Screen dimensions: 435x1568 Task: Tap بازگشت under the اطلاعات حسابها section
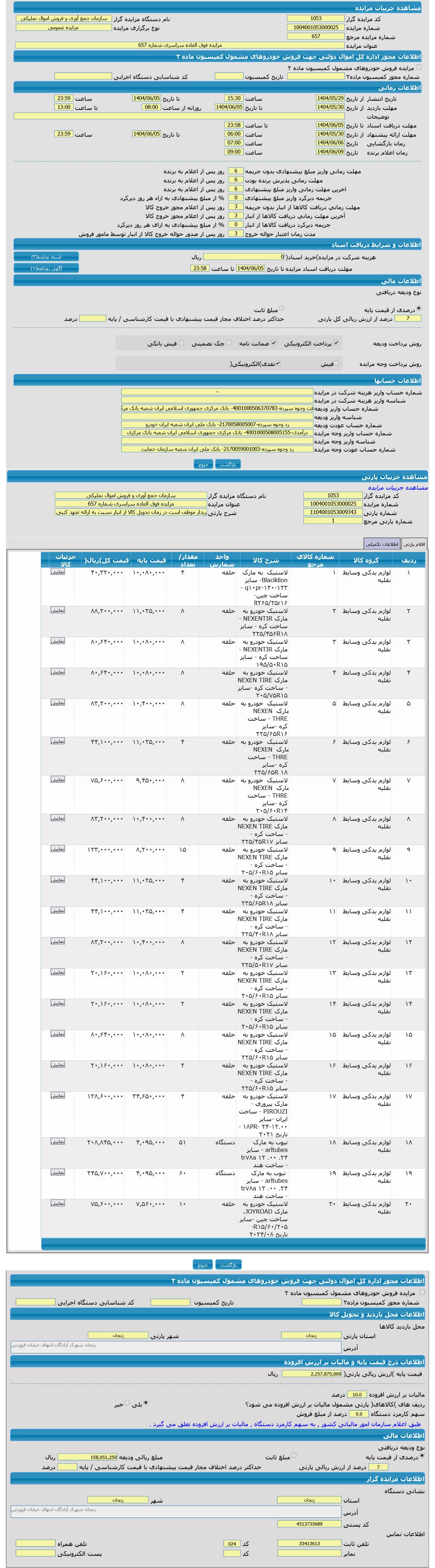228,464
